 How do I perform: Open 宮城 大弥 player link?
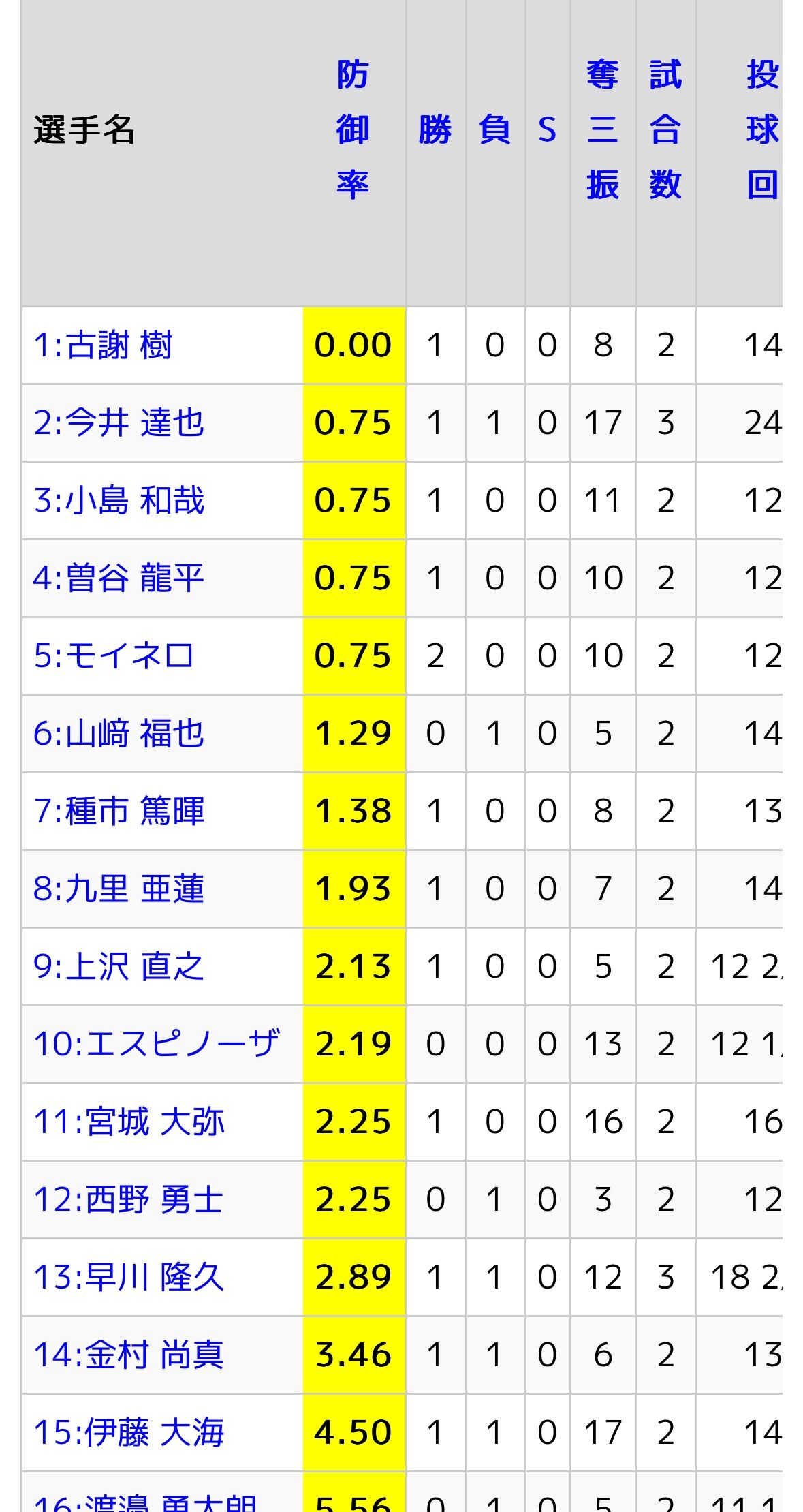(x=129, y=1122)
